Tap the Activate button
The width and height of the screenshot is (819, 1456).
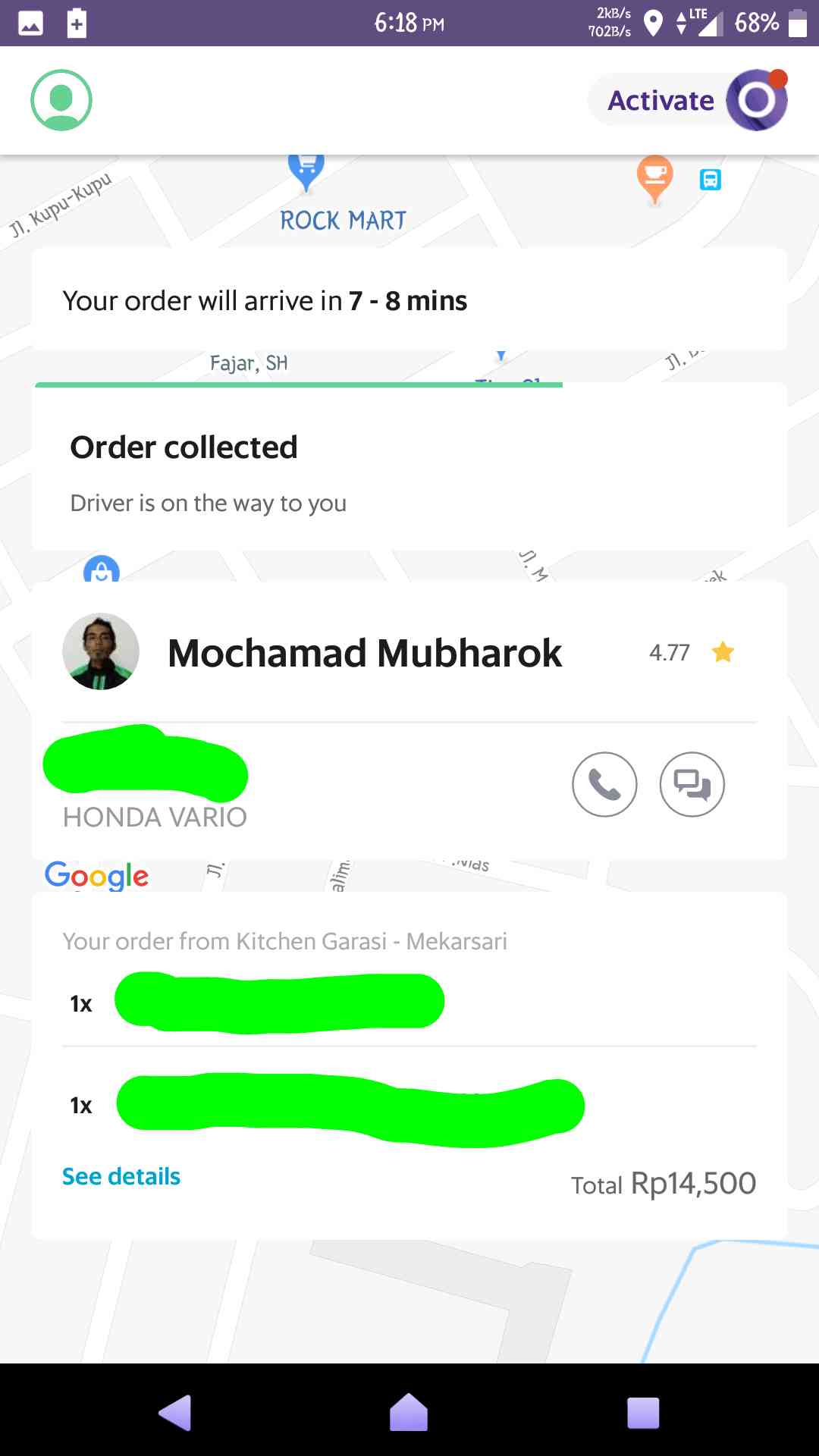tap(688, 100)
